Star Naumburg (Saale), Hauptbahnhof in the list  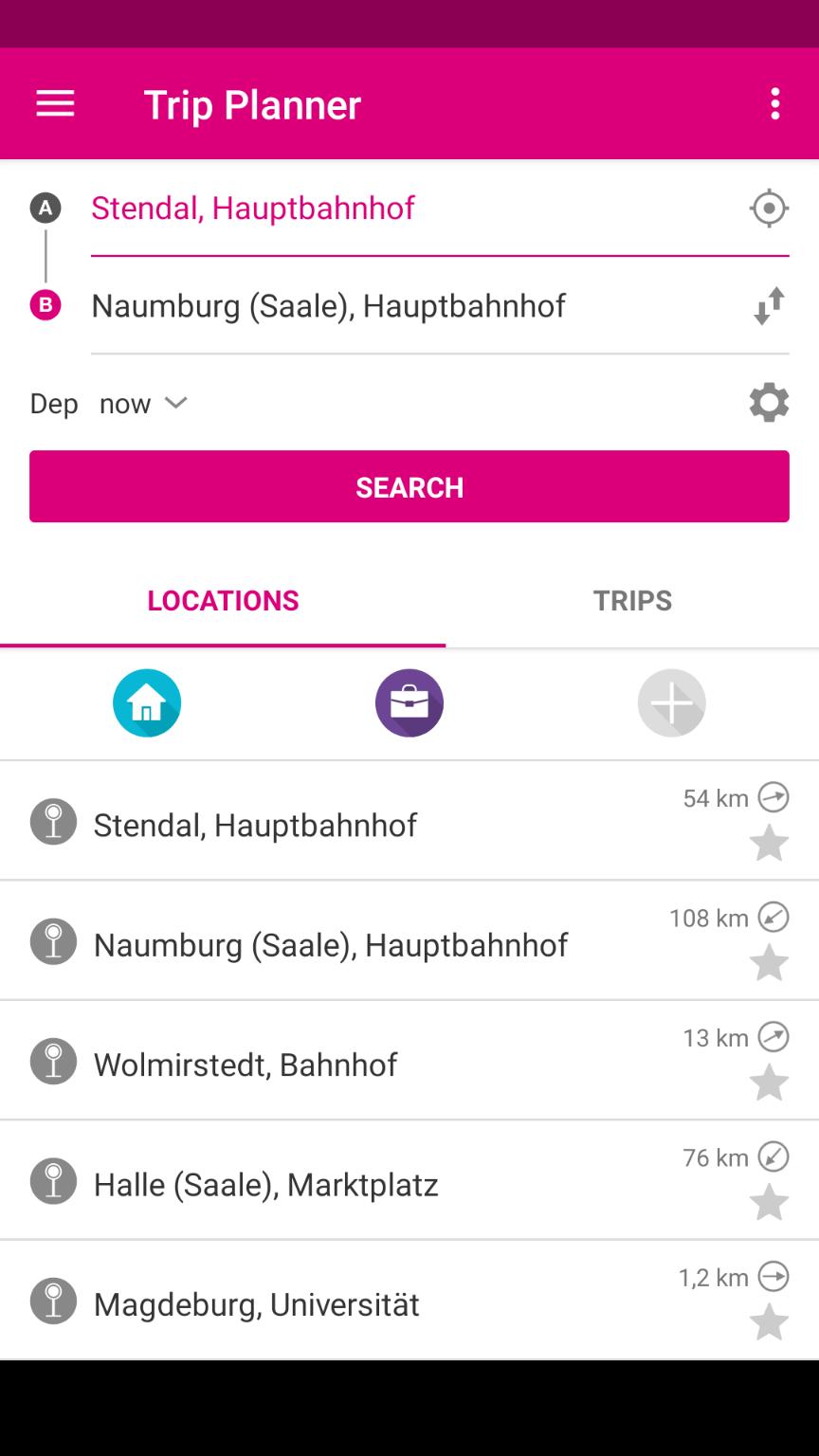(770, 962)
